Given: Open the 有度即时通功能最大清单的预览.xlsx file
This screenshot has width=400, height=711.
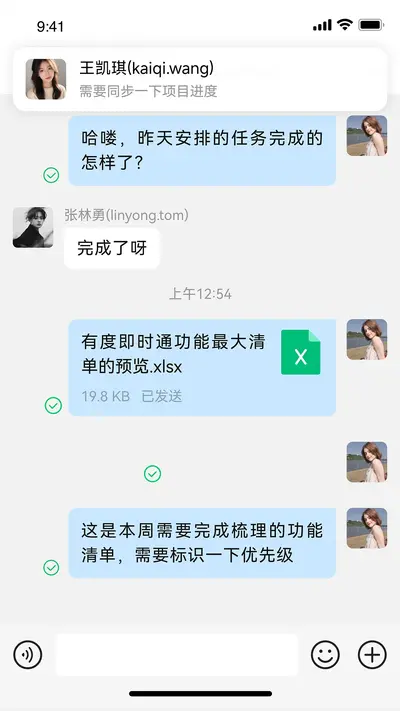Looking at the screenshot, I should pyautogui.click(x=202, y=367).
